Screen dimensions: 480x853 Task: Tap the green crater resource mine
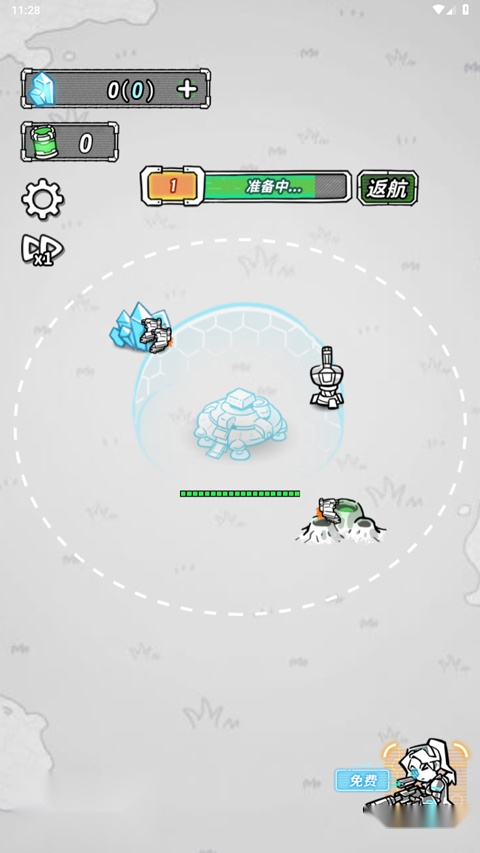342,521
